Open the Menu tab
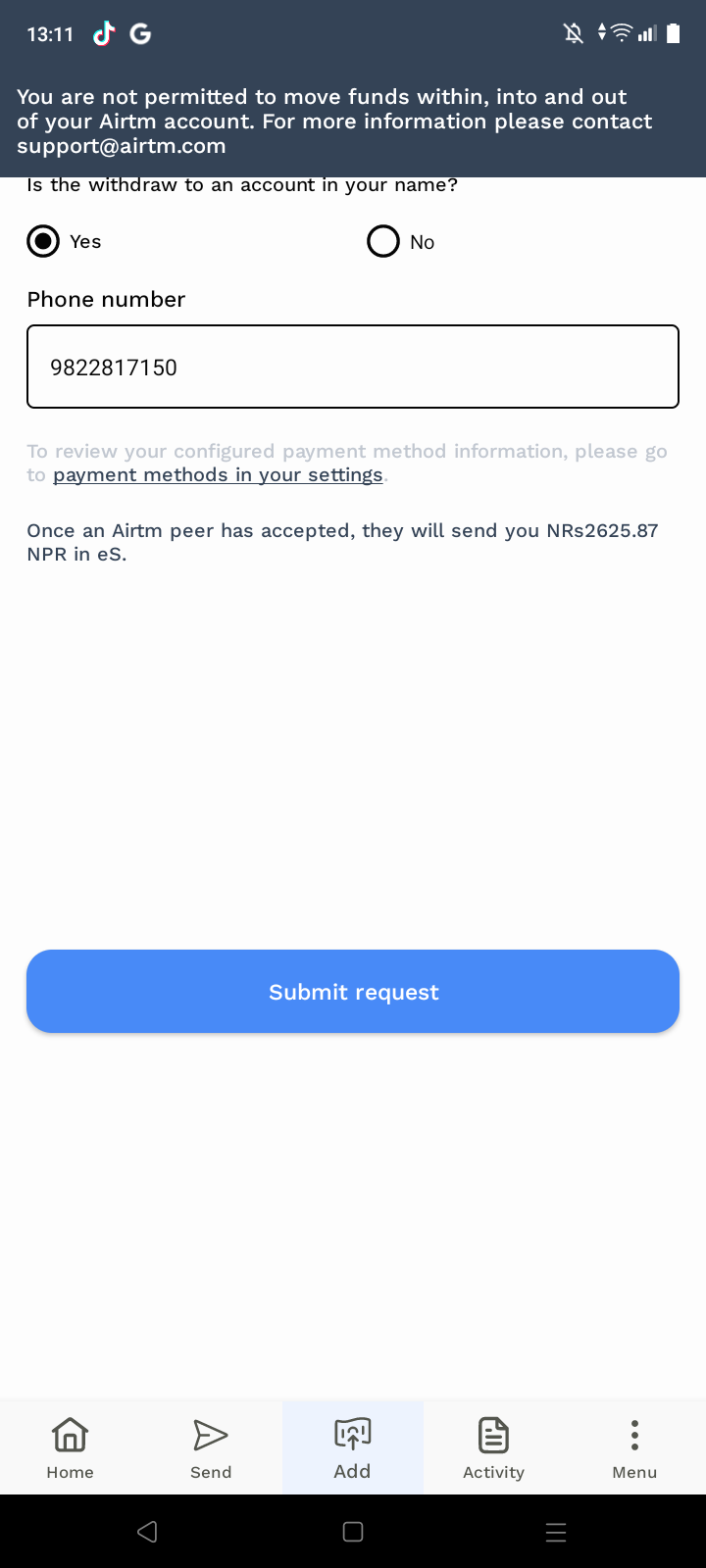Image resolution: width=706 pixels, height=1568 pixels. pos(634,1447)
